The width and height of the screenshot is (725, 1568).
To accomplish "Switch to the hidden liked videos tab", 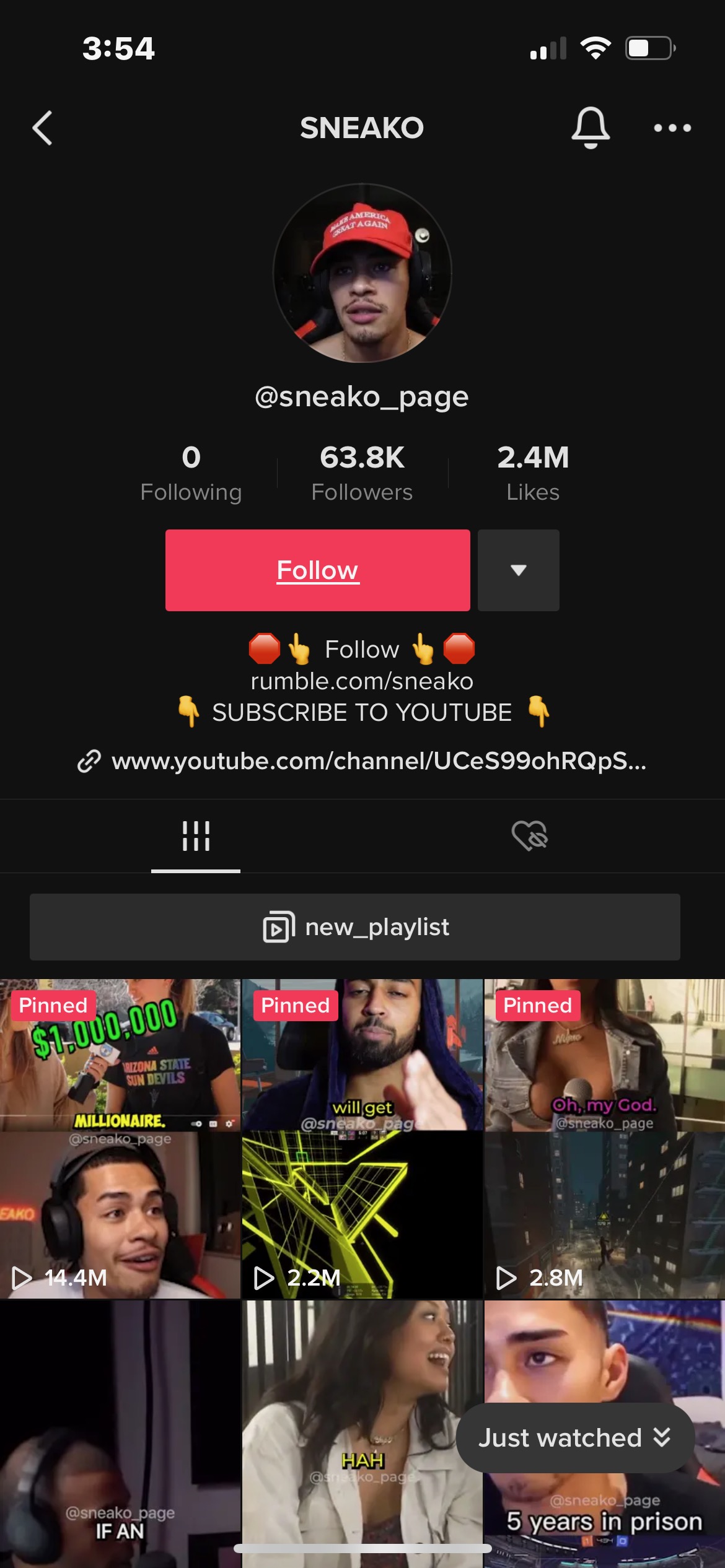I will (529, 836).
